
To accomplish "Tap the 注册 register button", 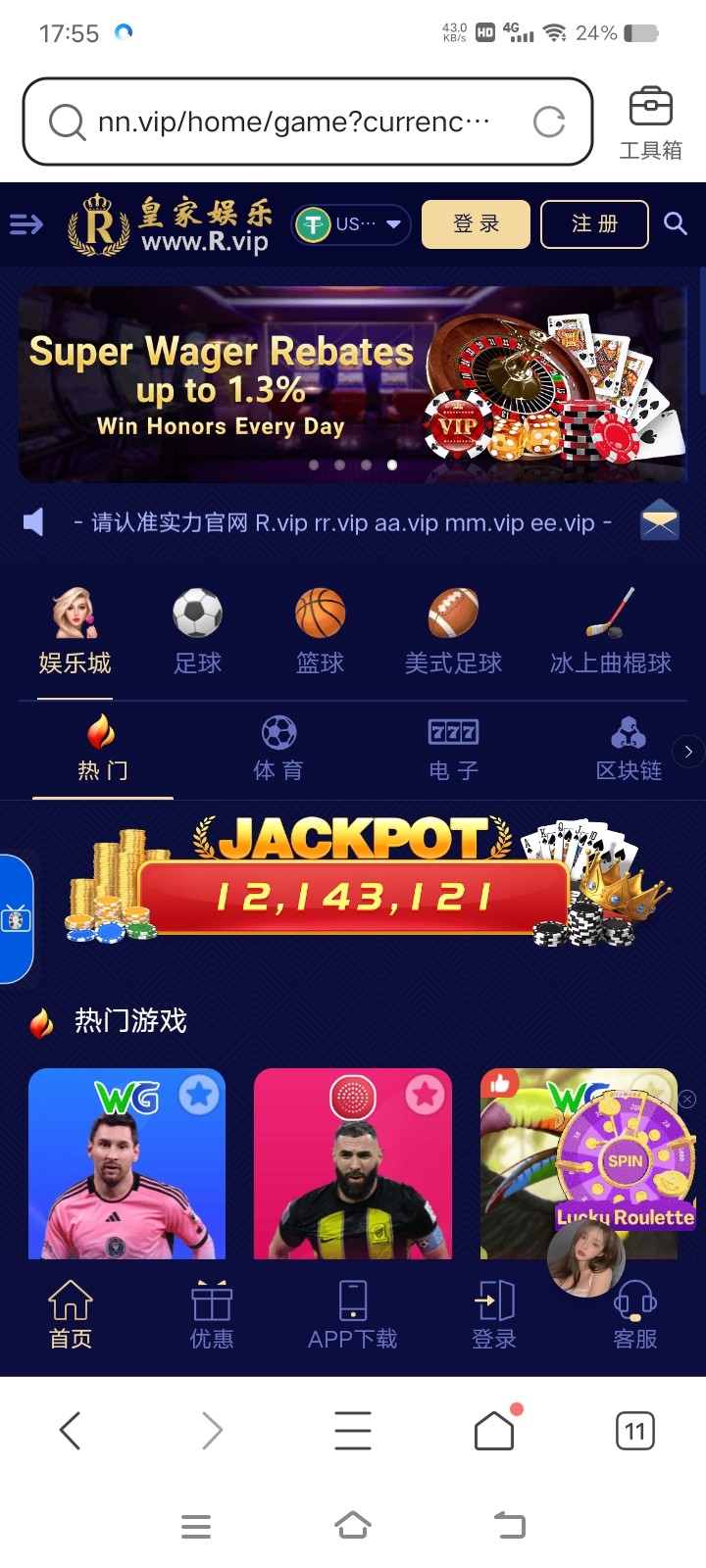I will point(594,224).
